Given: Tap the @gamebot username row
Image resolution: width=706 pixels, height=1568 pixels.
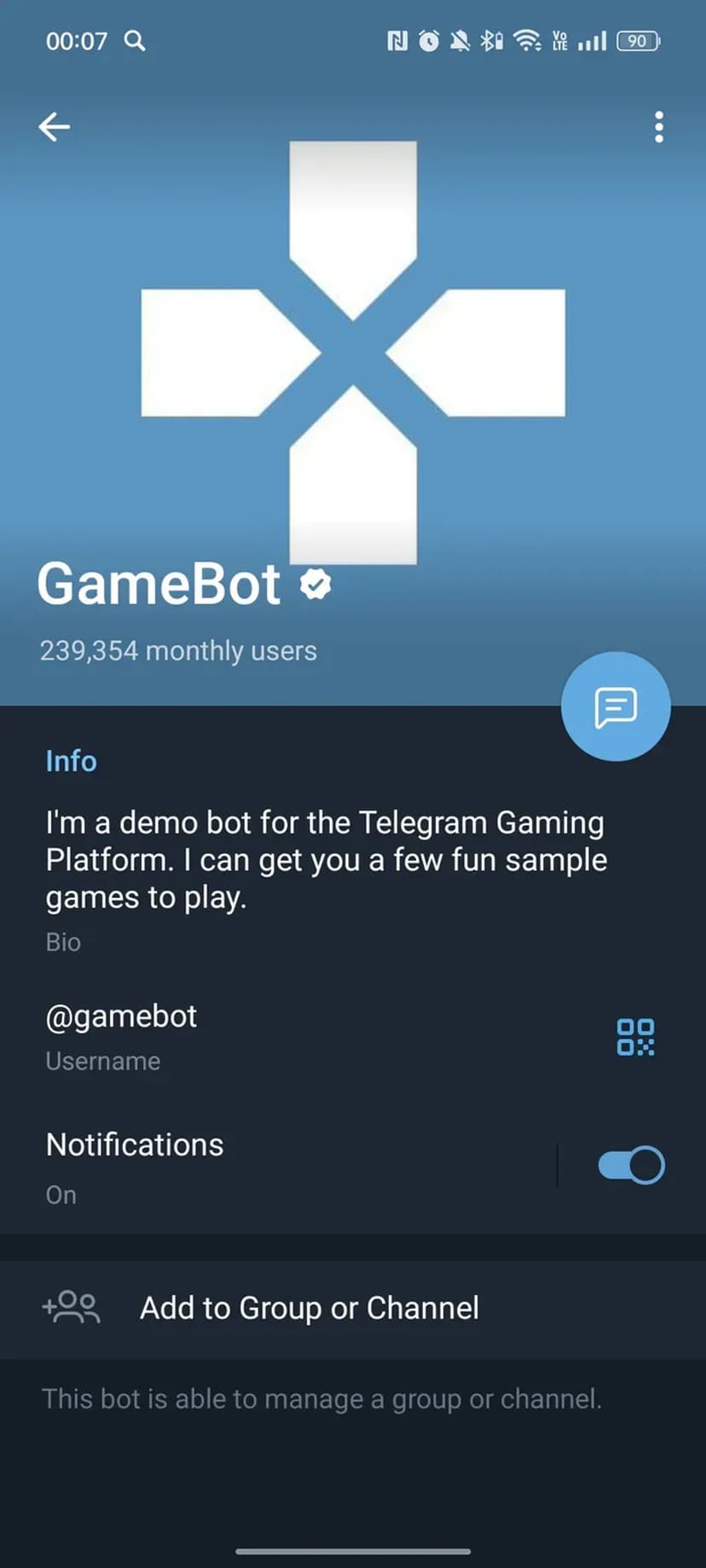Looking at the screenshot, I should pyautogui.click(x=256, y=1035).
